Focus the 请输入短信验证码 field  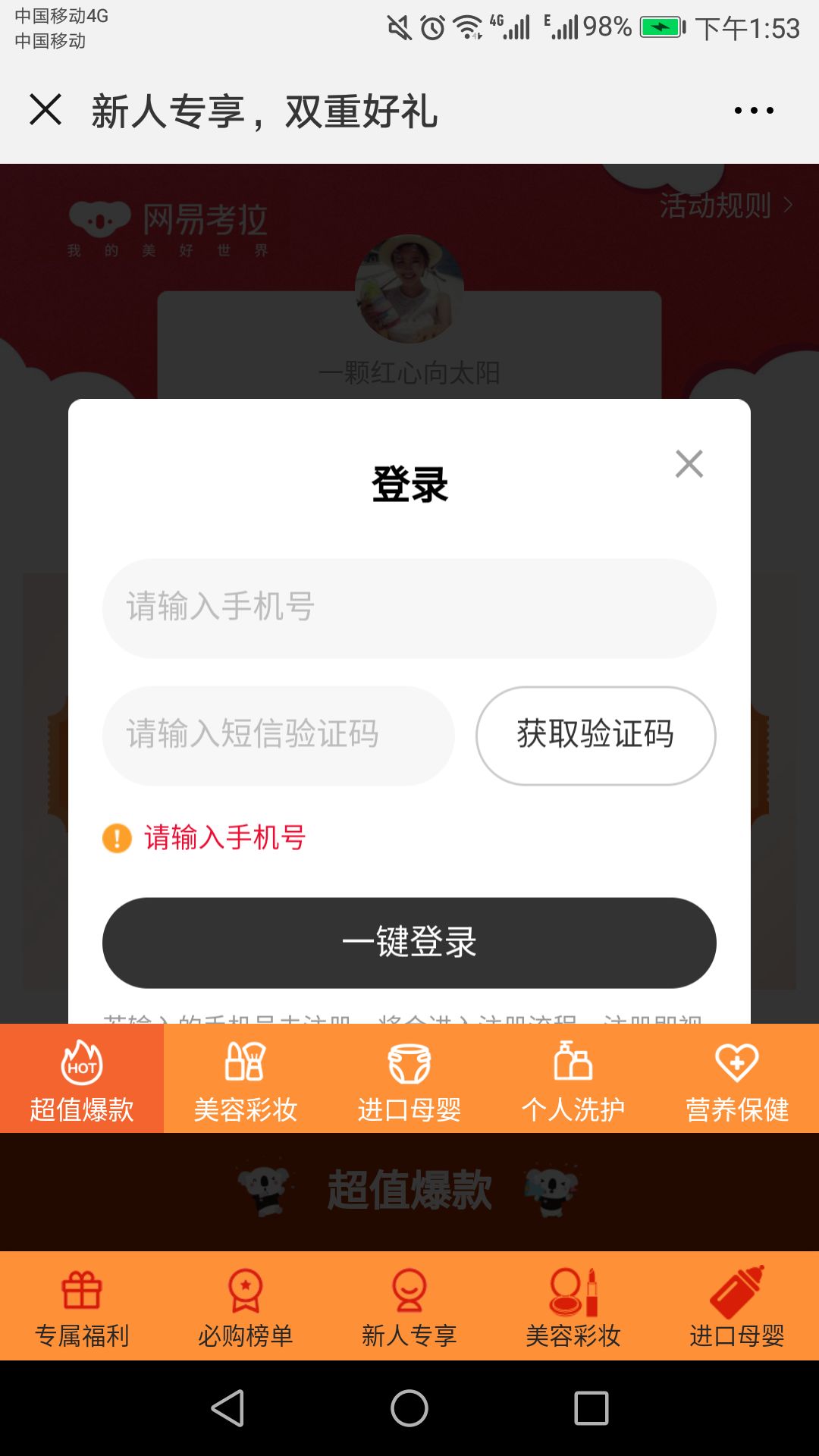point(278,736)
